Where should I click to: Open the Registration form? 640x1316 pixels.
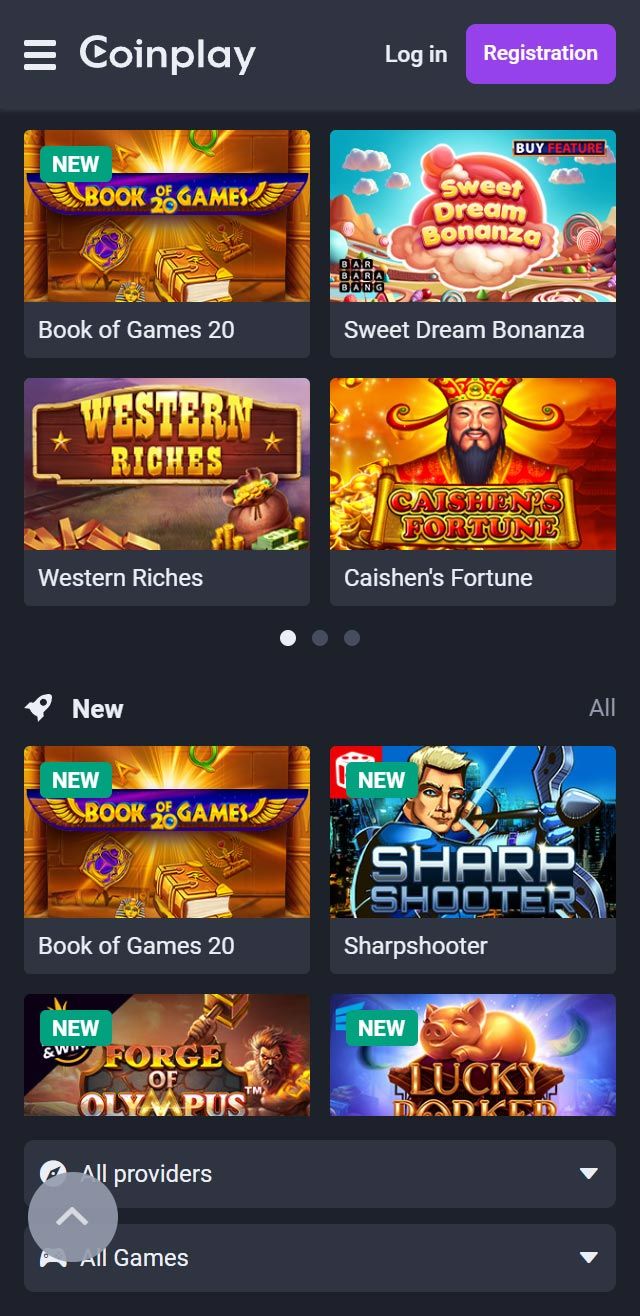(540, 54)
